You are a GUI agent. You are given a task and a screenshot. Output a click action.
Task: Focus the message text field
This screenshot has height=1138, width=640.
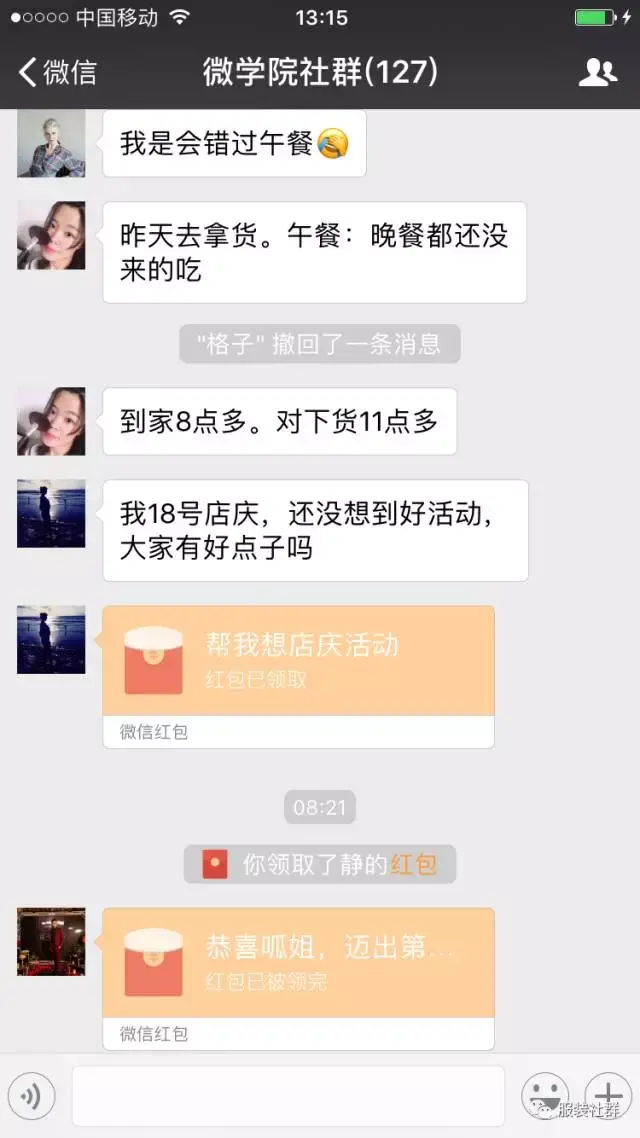(x=288, y=1096)
